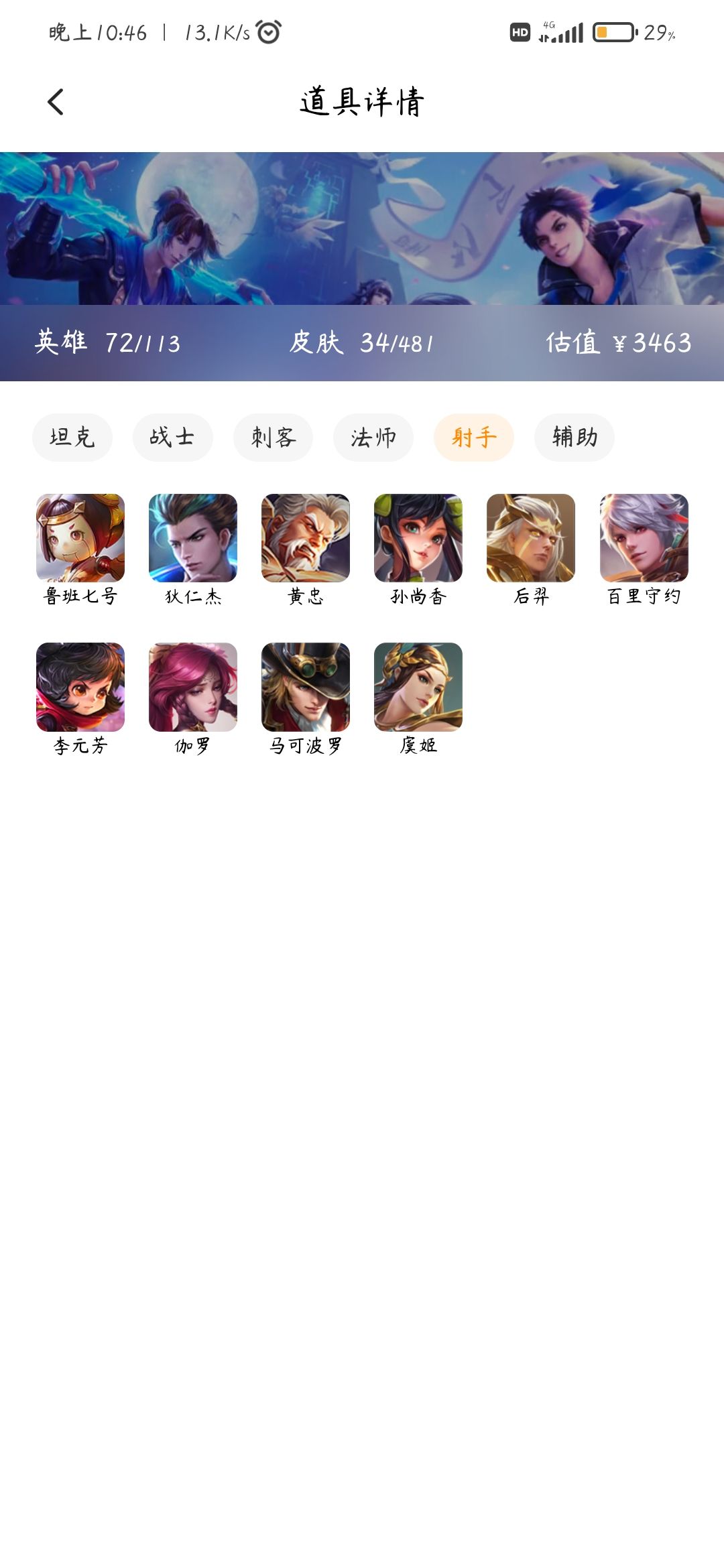Tap the selected 射手 chip
Image resolution: width=724 pixels, height=1568 pixels.
coord(473,438)
